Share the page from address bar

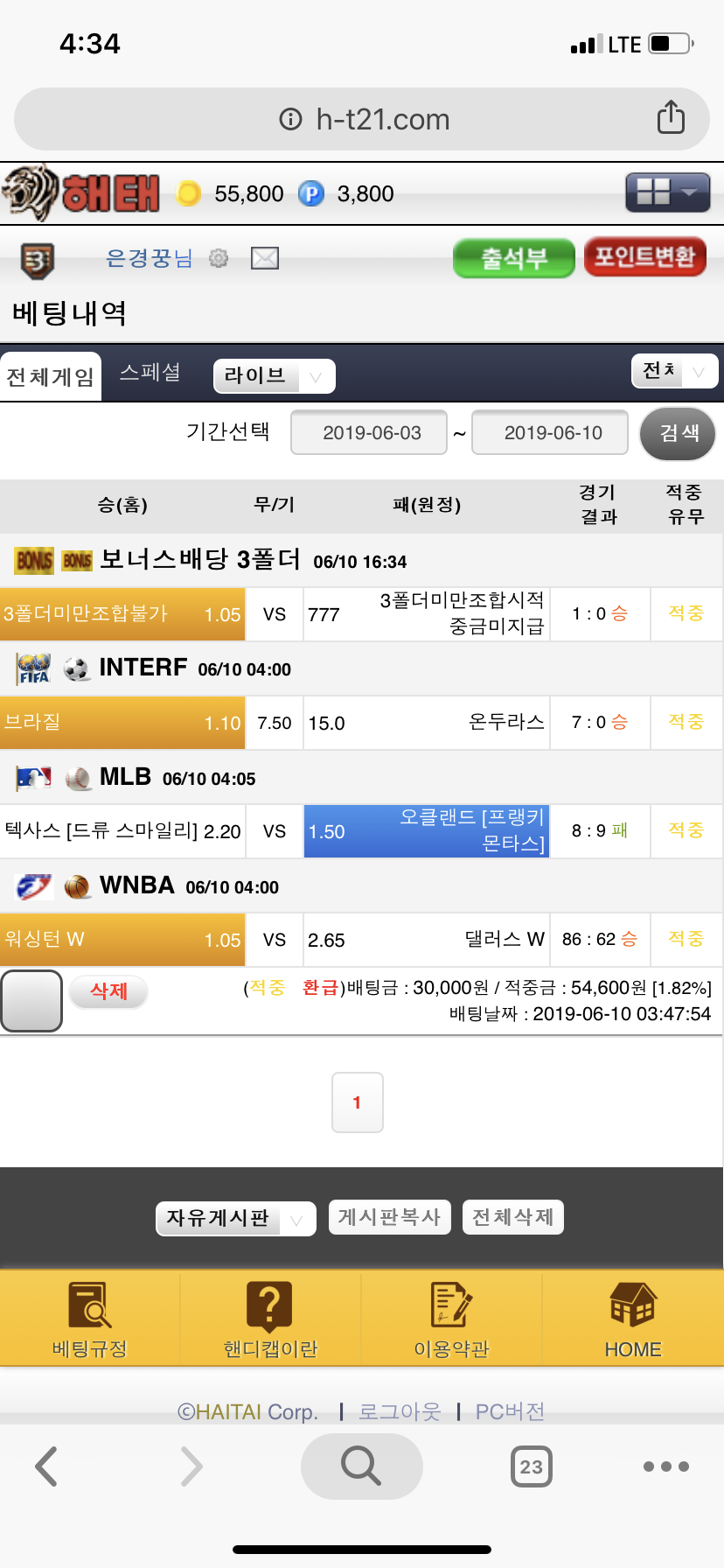[671, 117]
